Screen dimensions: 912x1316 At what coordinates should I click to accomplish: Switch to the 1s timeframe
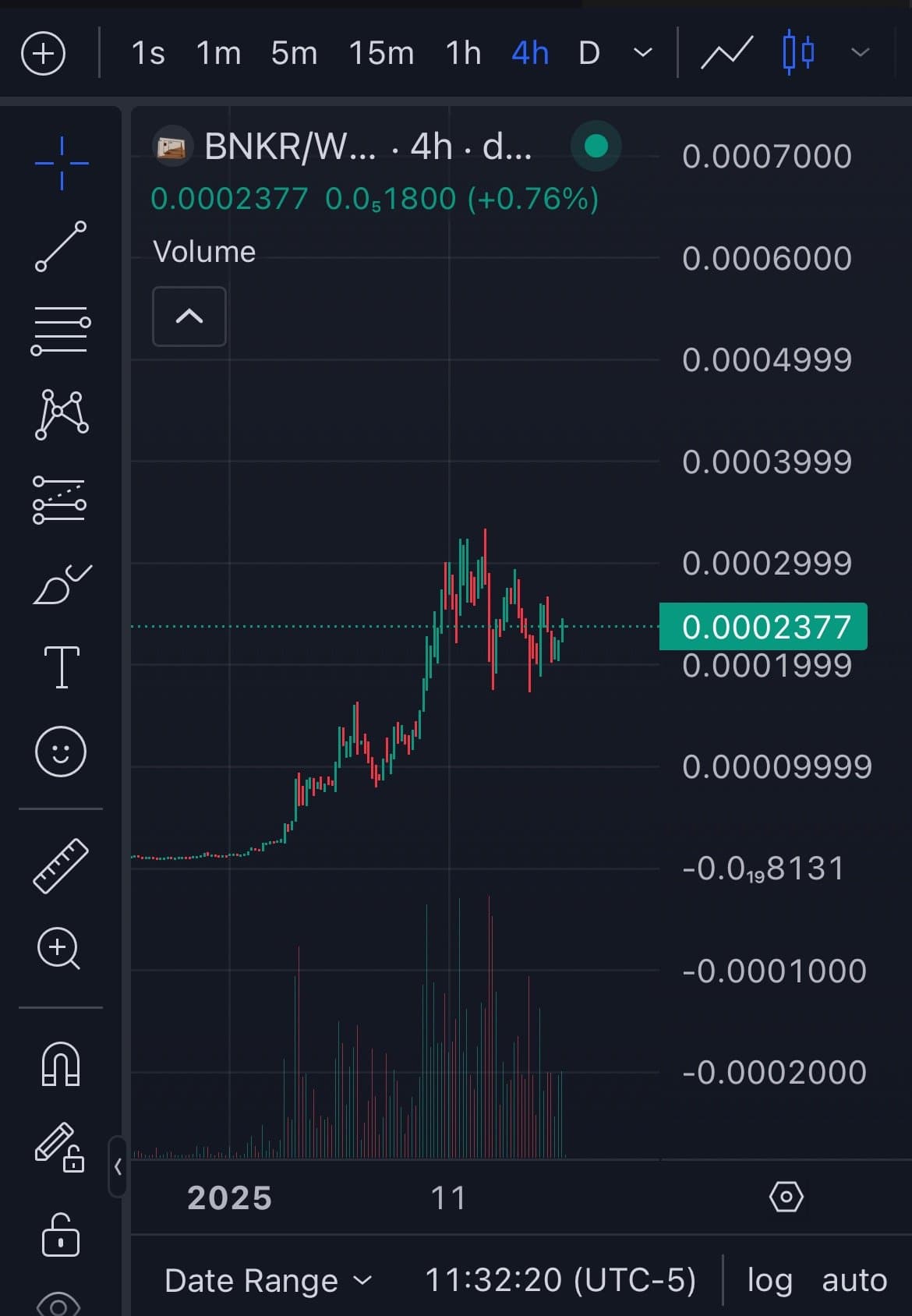(147, 54)
